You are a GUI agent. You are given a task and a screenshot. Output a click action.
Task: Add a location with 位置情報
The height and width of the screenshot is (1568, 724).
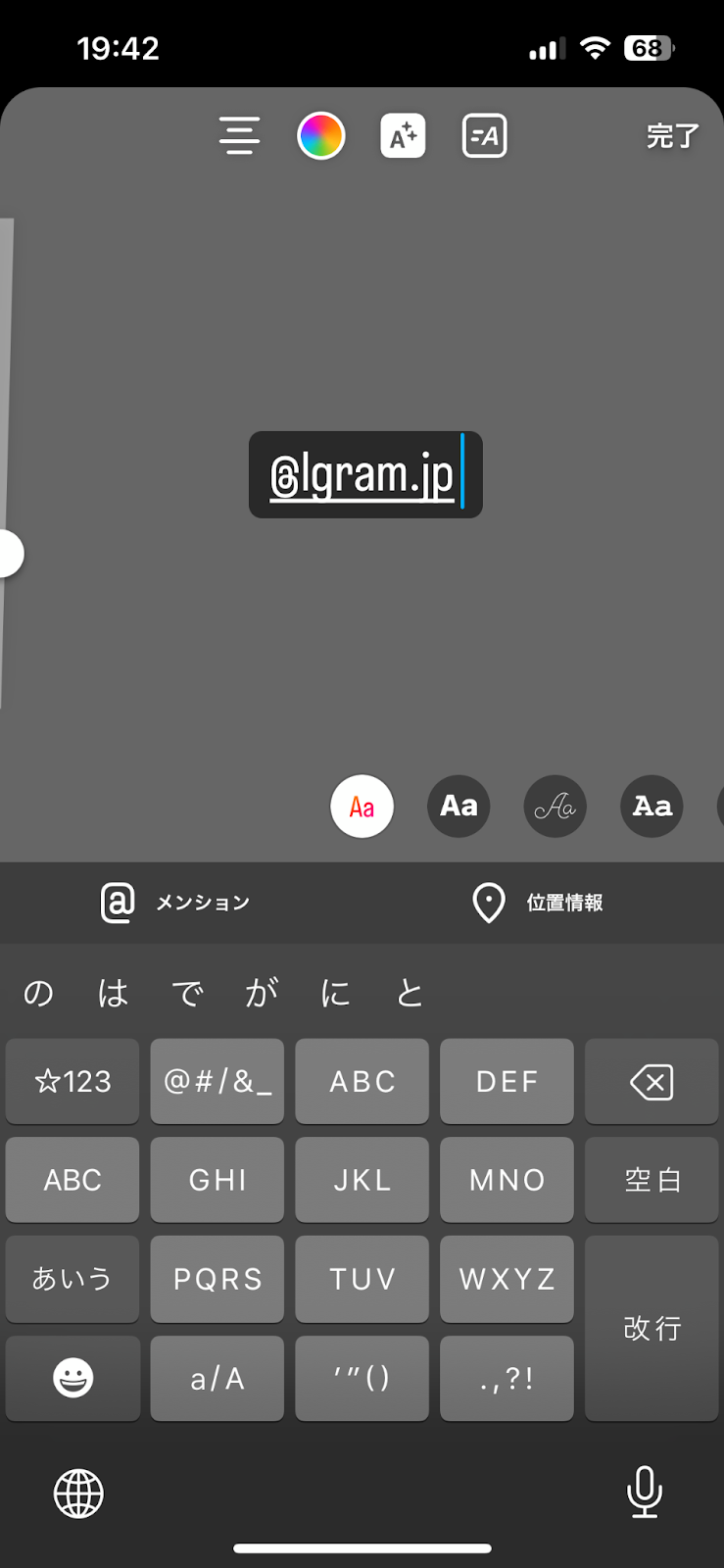(x=538, y=903)
